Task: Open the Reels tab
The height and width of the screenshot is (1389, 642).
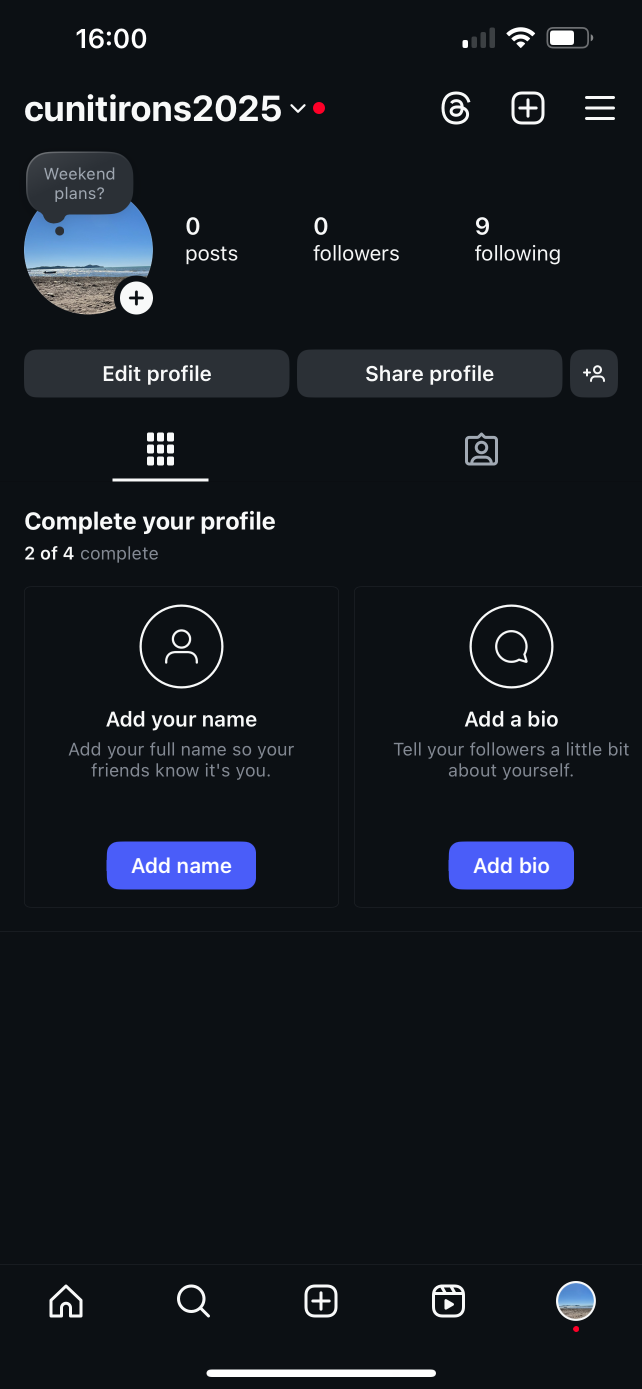Action: coord(448,1301)
